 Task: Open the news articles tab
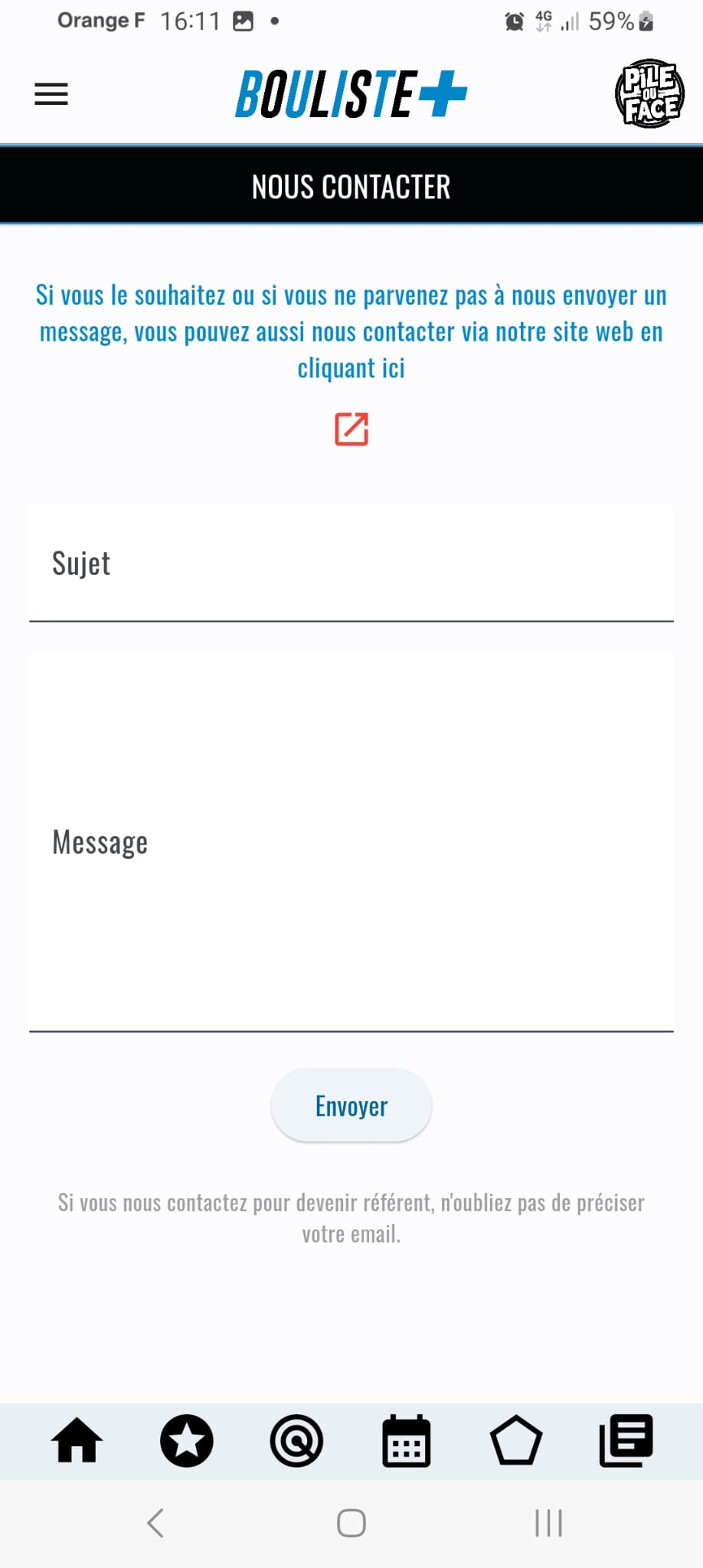626,1440
